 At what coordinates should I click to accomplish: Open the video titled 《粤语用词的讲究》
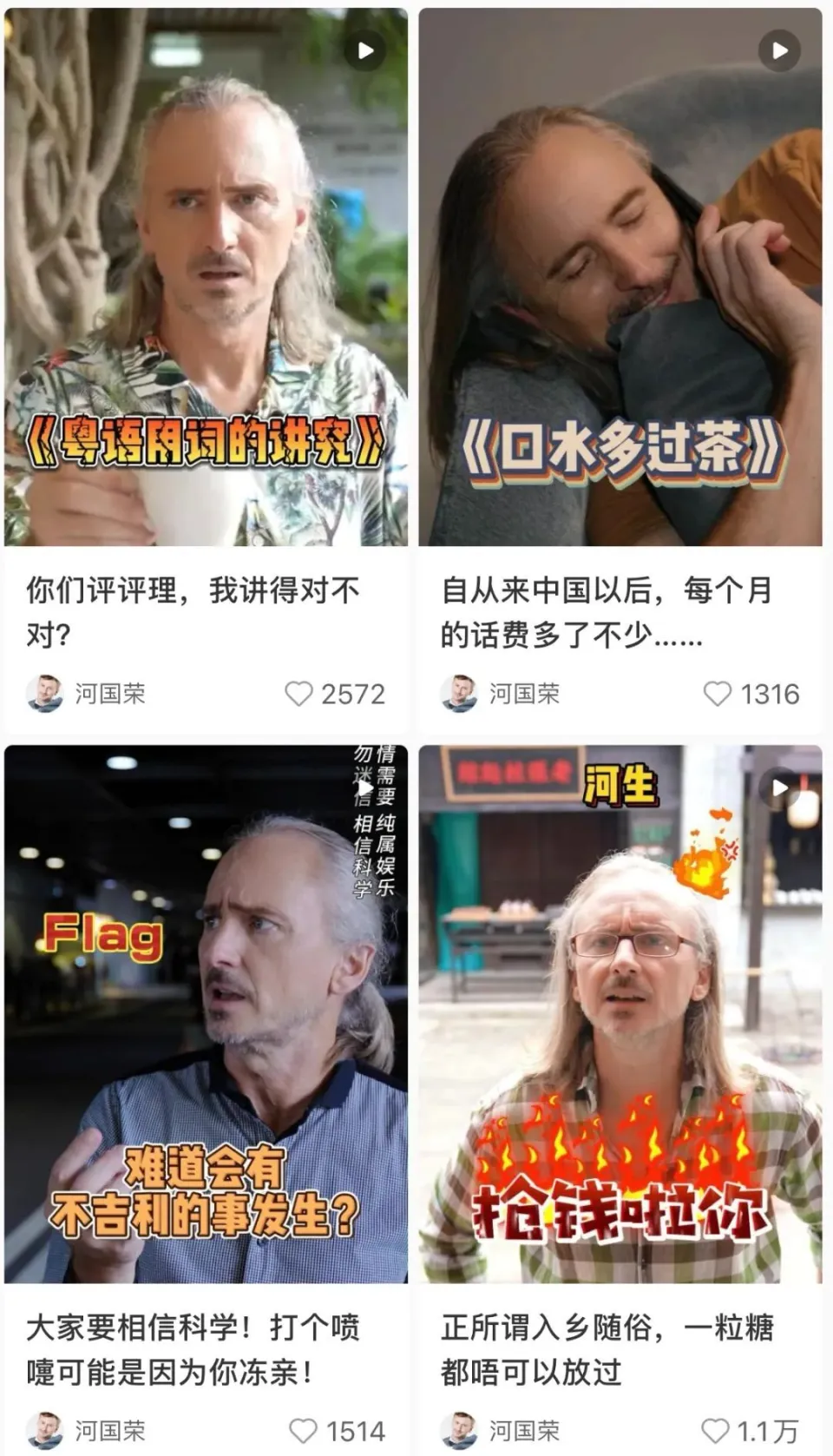click(x=206, y=278)
